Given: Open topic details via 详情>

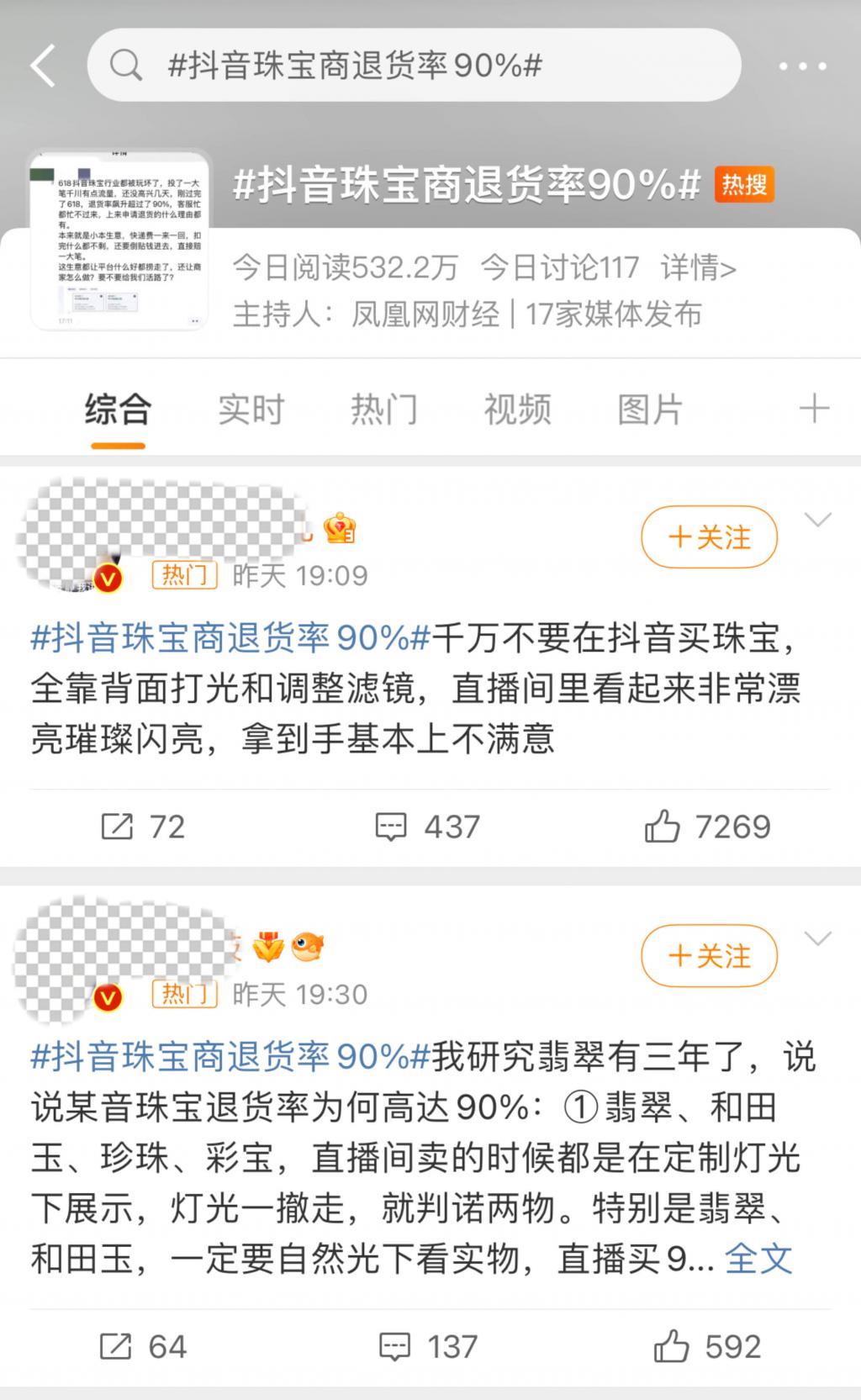Looking at the screenshot, I should (699, 268).
